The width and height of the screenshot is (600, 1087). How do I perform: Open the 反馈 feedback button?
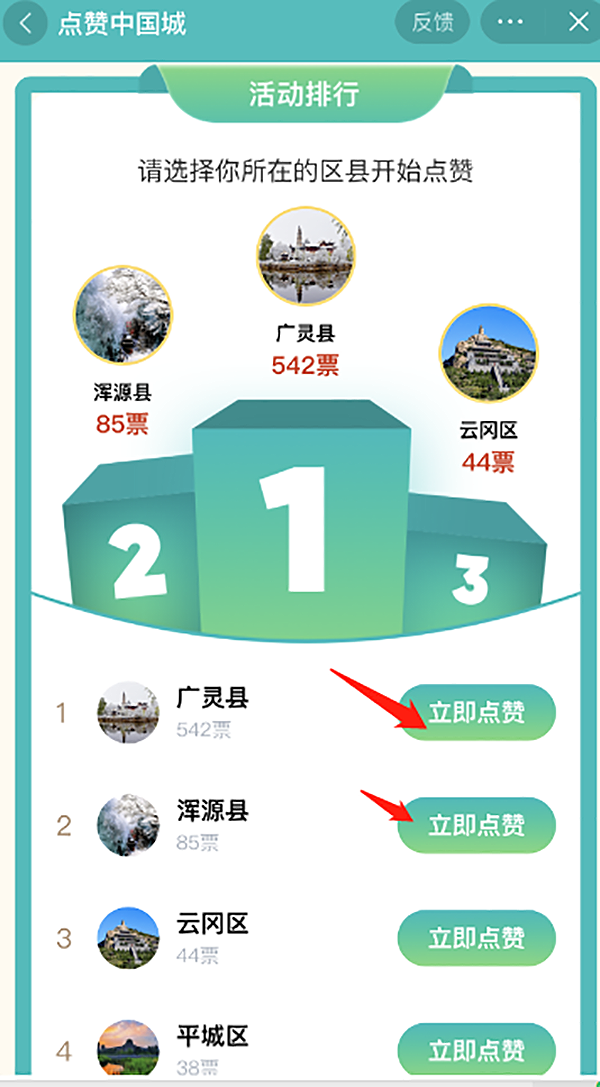(432, 23)
